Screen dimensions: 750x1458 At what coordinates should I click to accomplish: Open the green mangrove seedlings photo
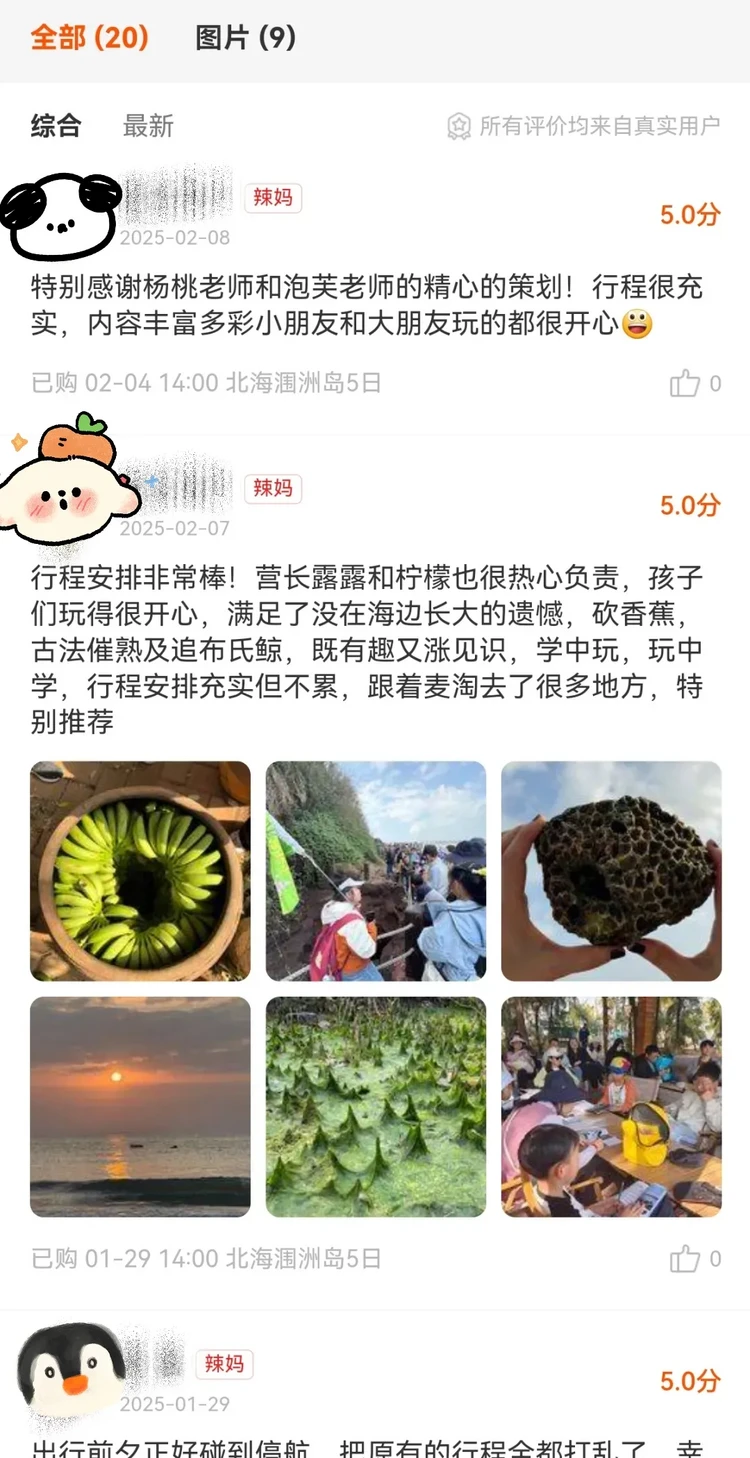(x=376, y=1106)
